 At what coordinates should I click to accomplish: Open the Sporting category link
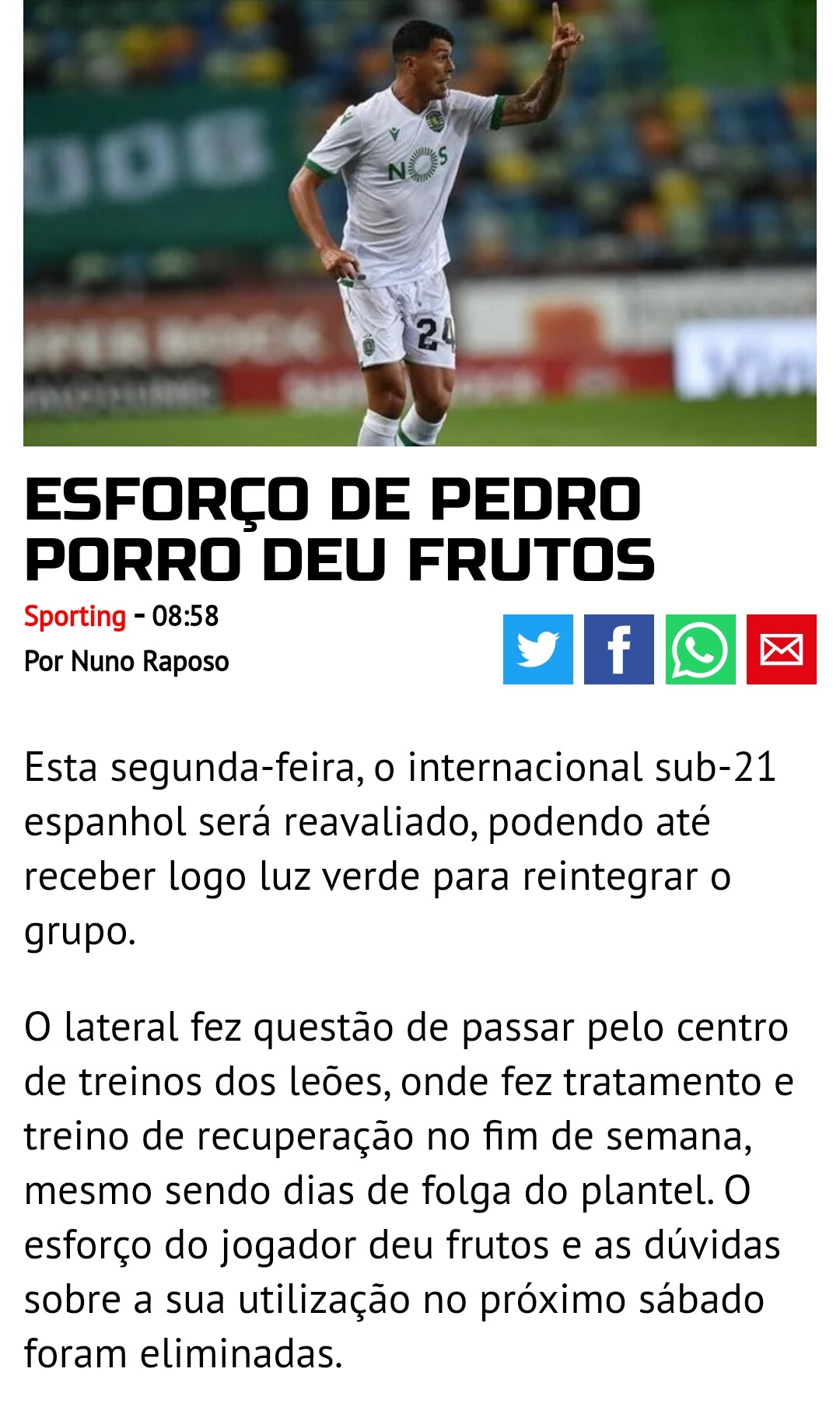75,617
